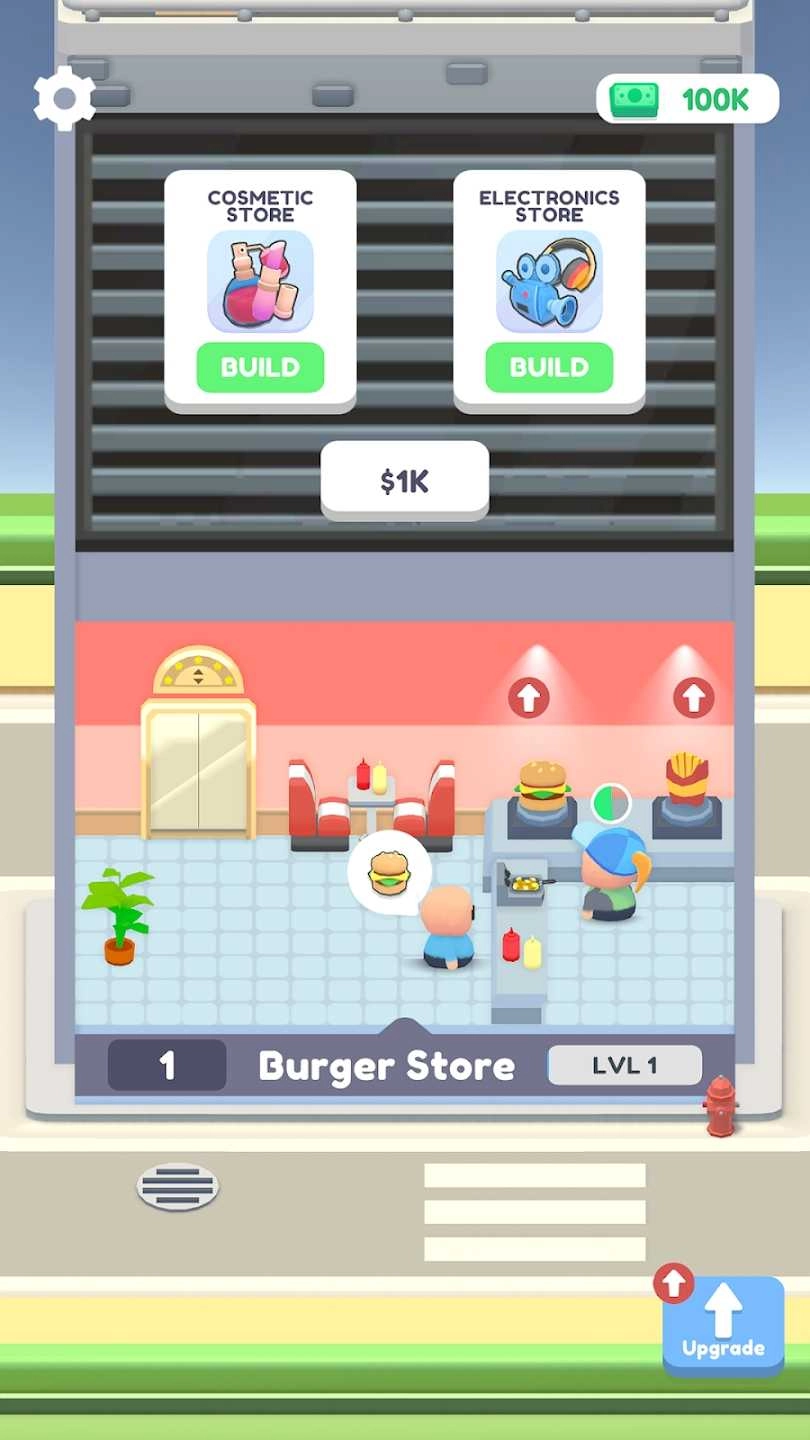Tap the 100K cash balance
810x1440 pixels.
688,99
